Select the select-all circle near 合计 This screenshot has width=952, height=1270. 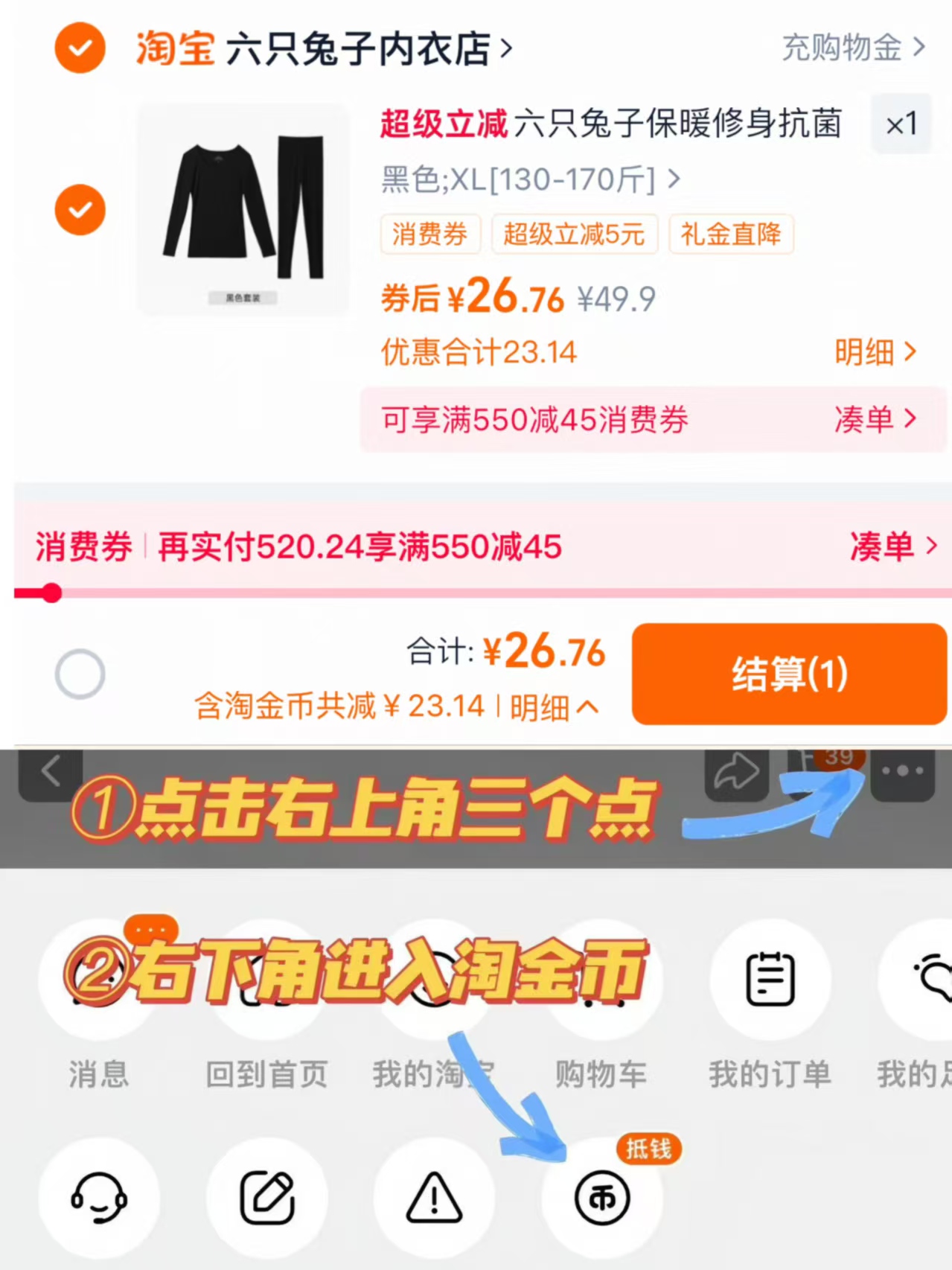80,672
